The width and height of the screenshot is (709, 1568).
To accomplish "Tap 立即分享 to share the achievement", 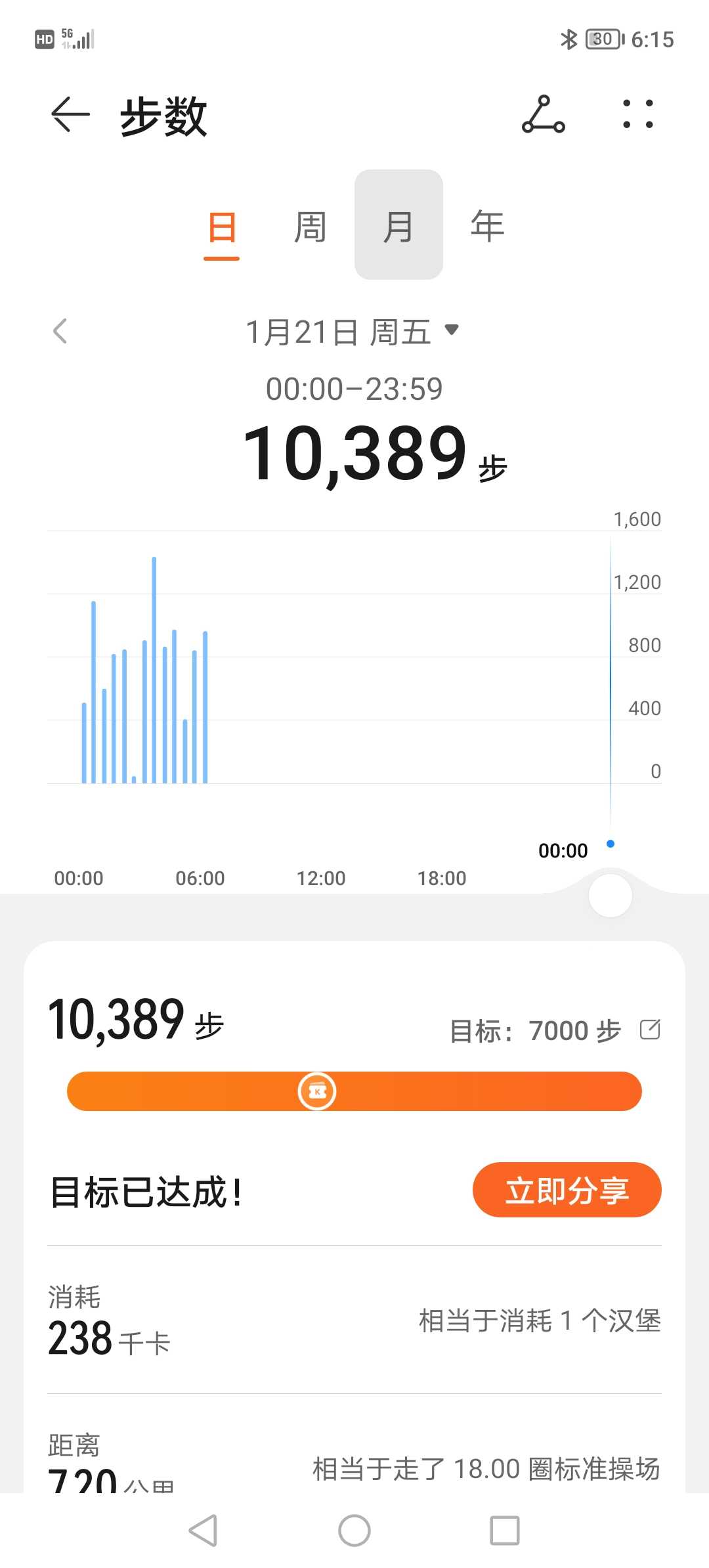I will (x=567, y=1190).
